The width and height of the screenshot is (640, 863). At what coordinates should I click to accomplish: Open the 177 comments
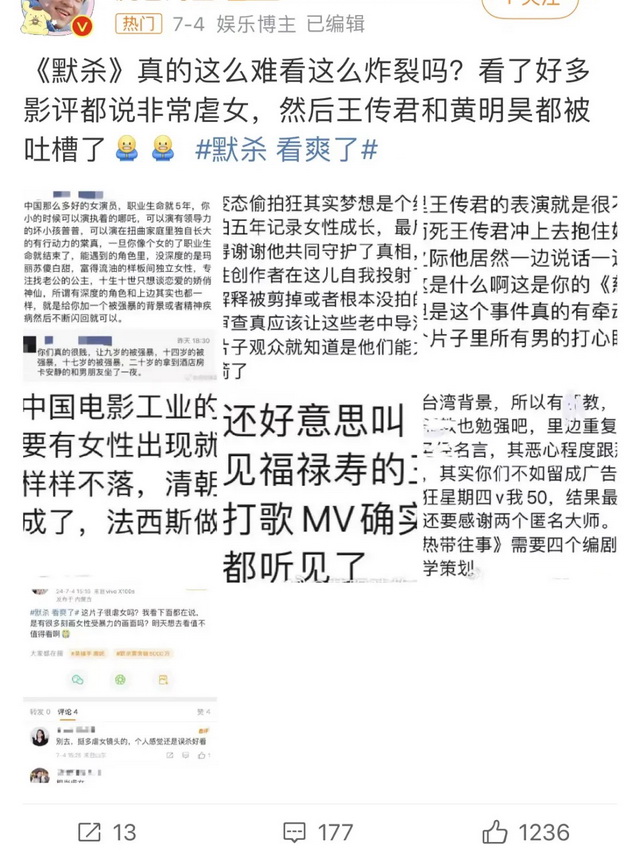(x=318, y=832)
